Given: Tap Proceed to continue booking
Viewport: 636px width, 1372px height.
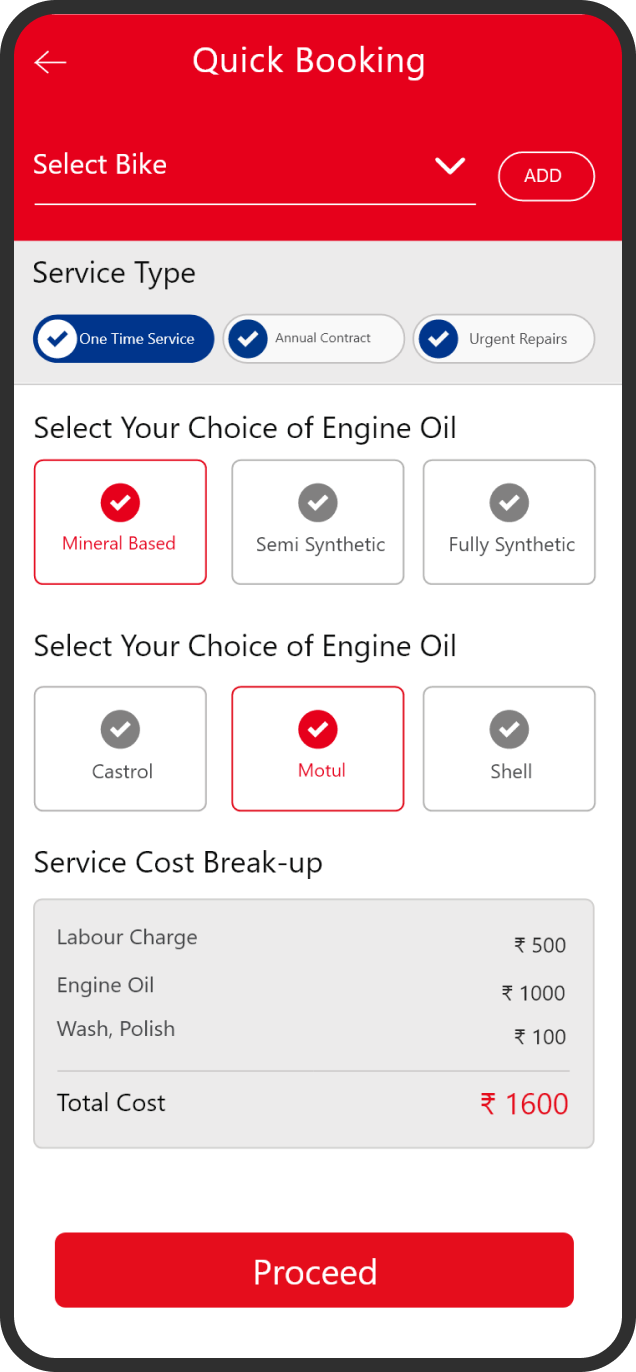Looking at the screenshot, I should click(314, 1270).
